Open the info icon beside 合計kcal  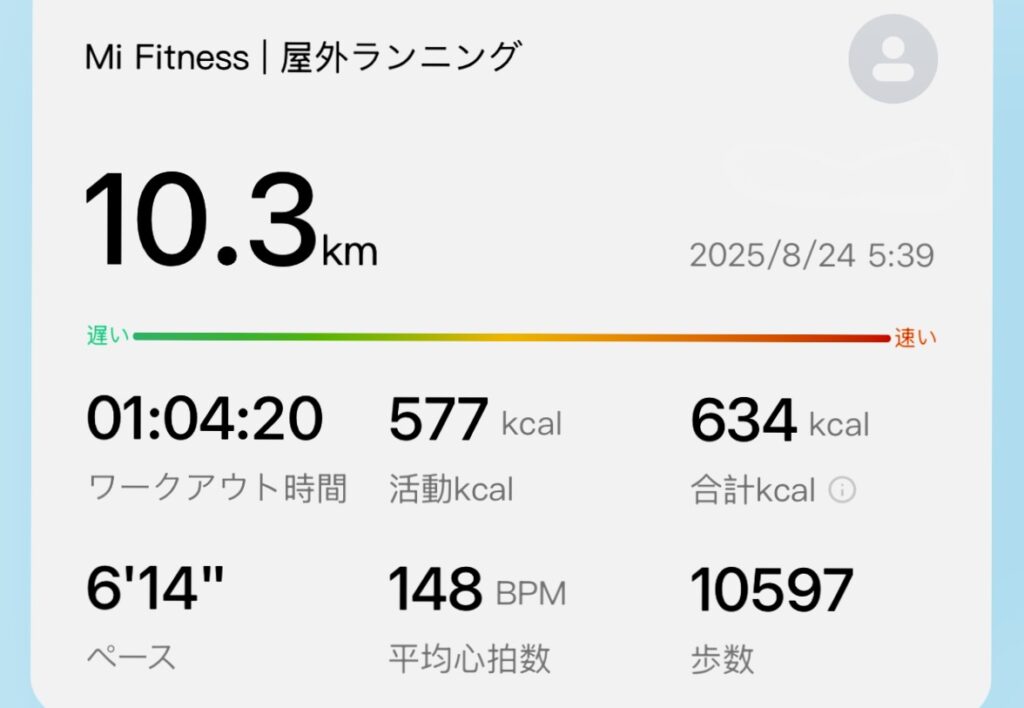pyautogui.click(x=843, y=490)
